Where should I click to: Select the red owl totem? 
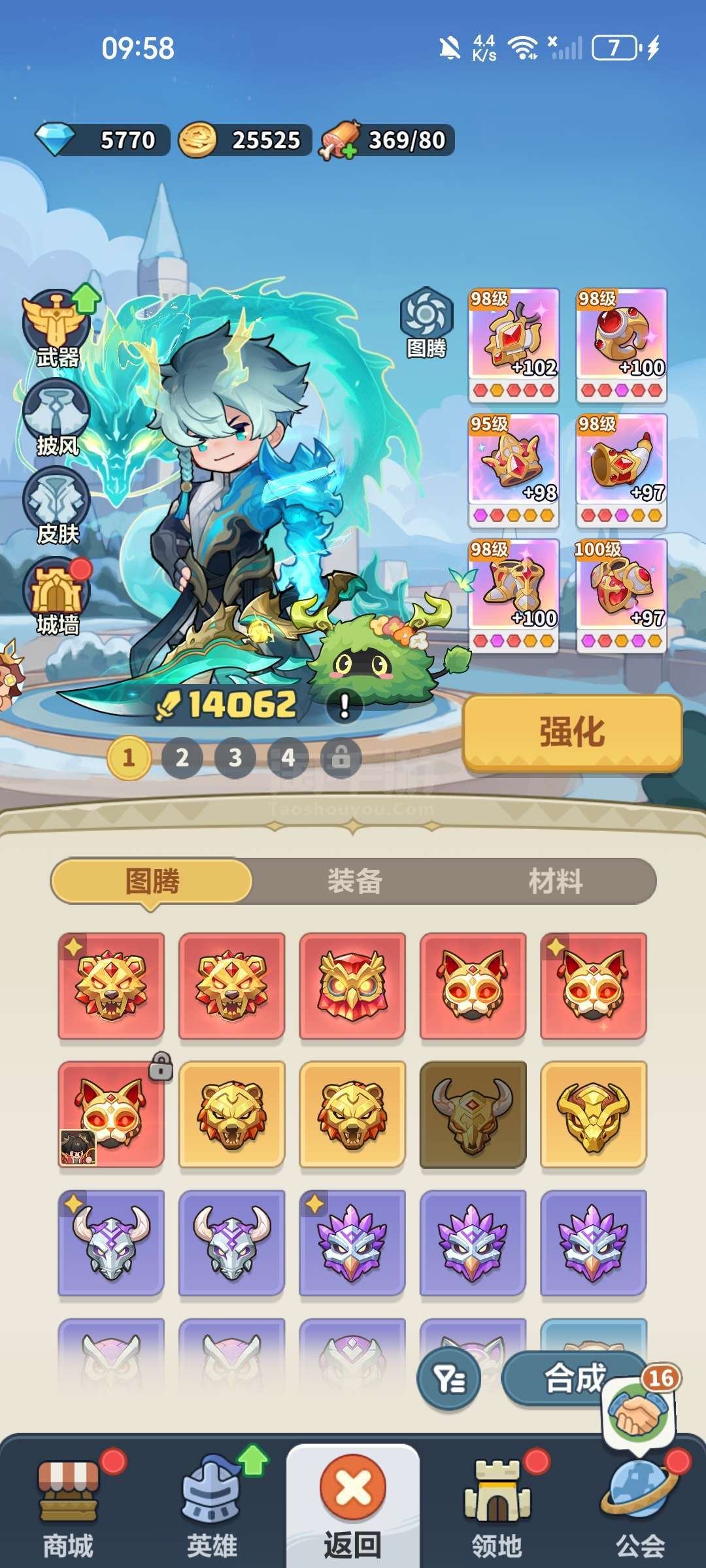352,986
